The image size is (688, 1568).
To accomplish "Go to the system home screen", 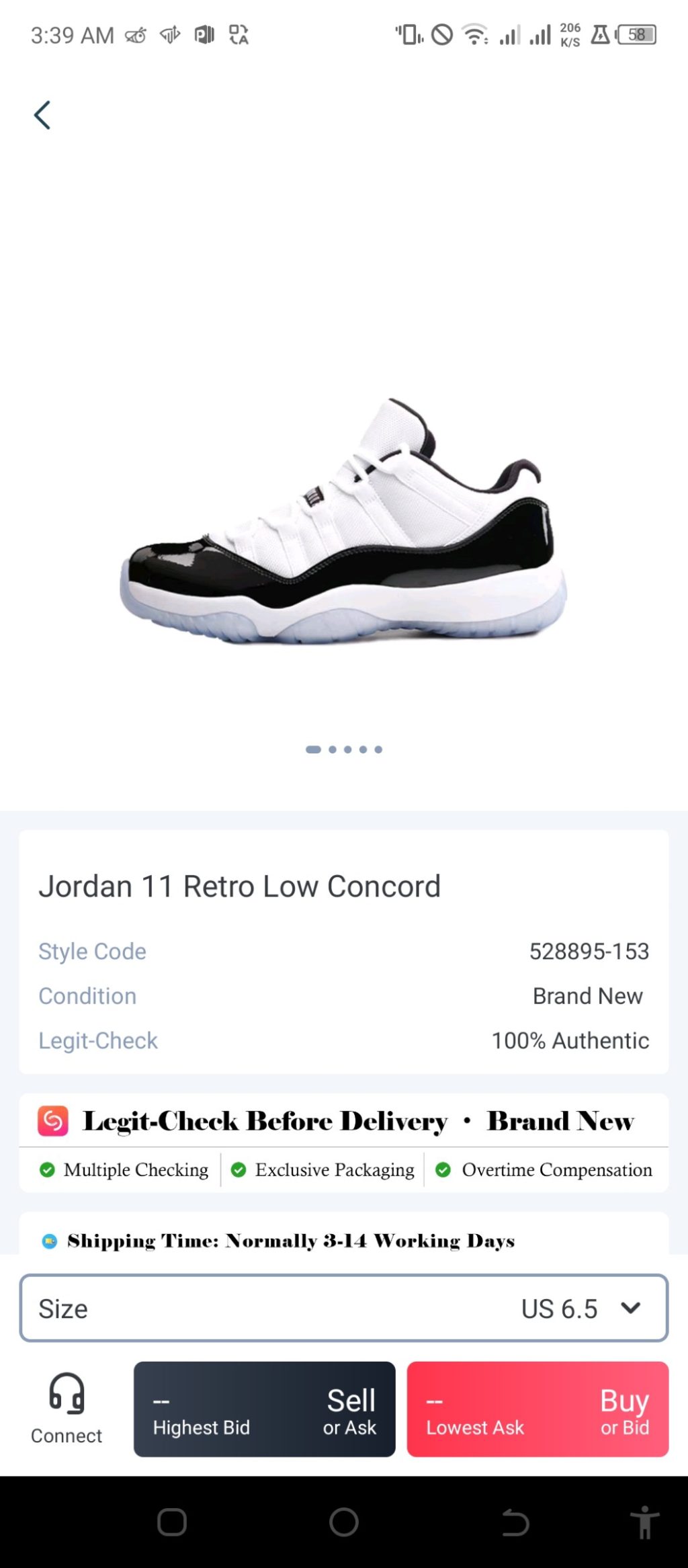I will (343, 1522).
